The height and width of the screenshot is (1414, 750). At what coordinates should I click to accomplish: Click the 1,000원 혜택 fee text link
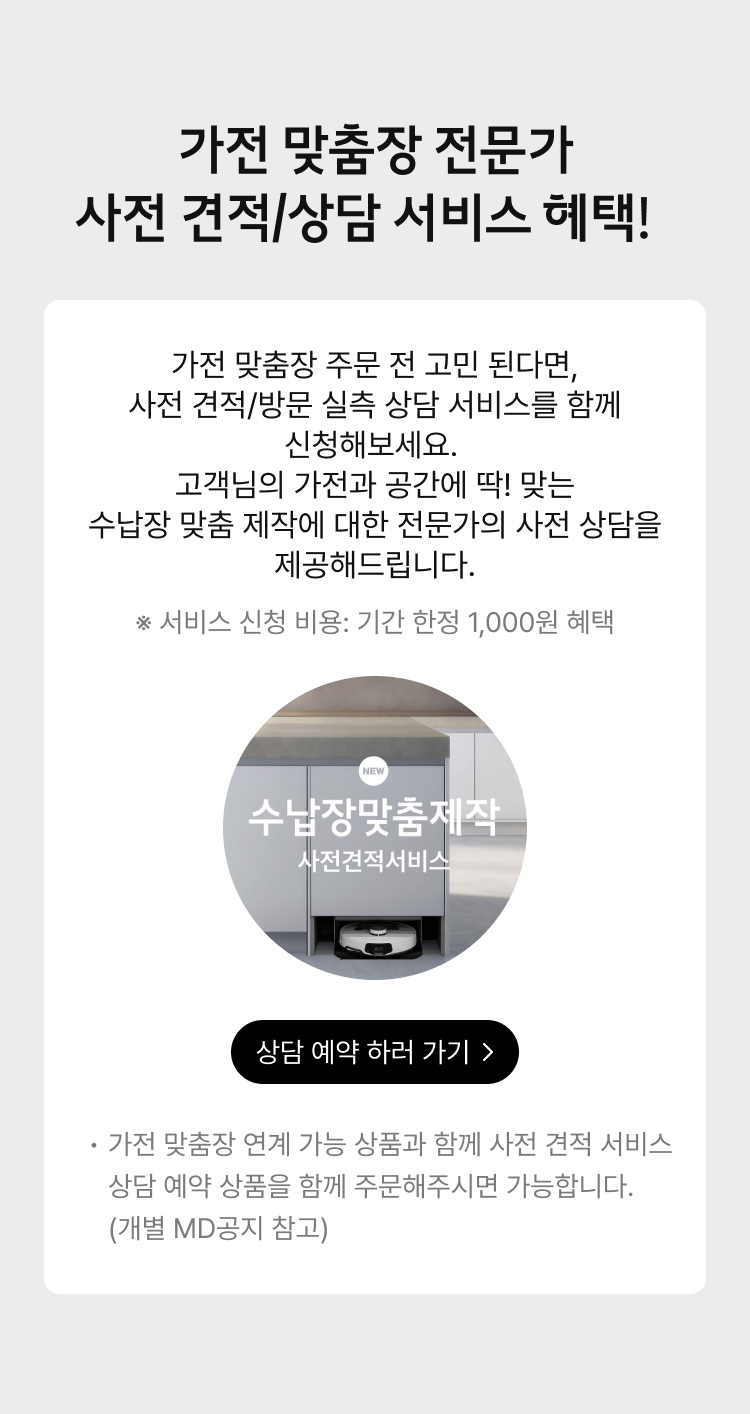[535, 623]
